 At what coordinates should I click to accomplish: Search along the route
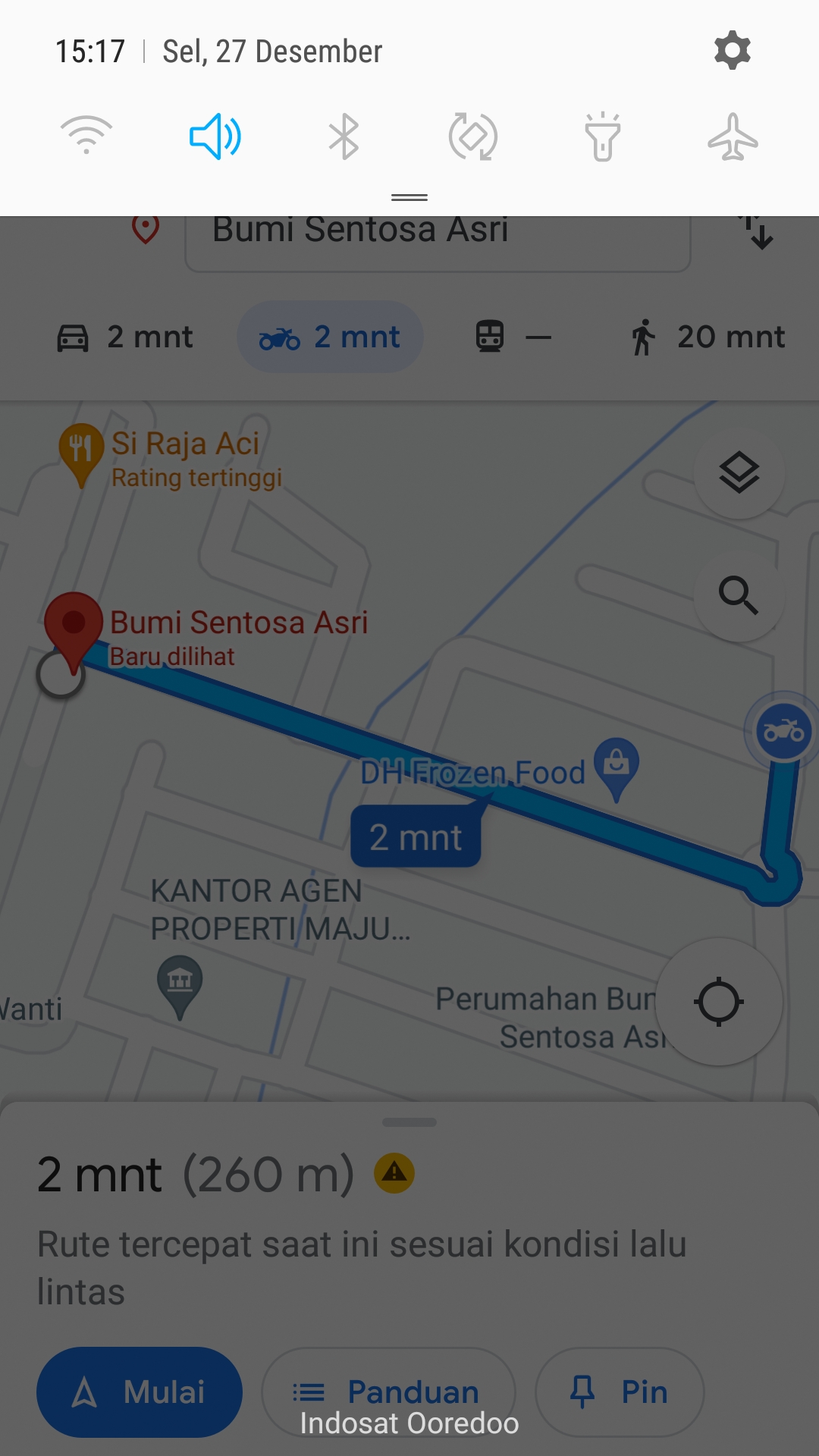click(x=739, y=595)
